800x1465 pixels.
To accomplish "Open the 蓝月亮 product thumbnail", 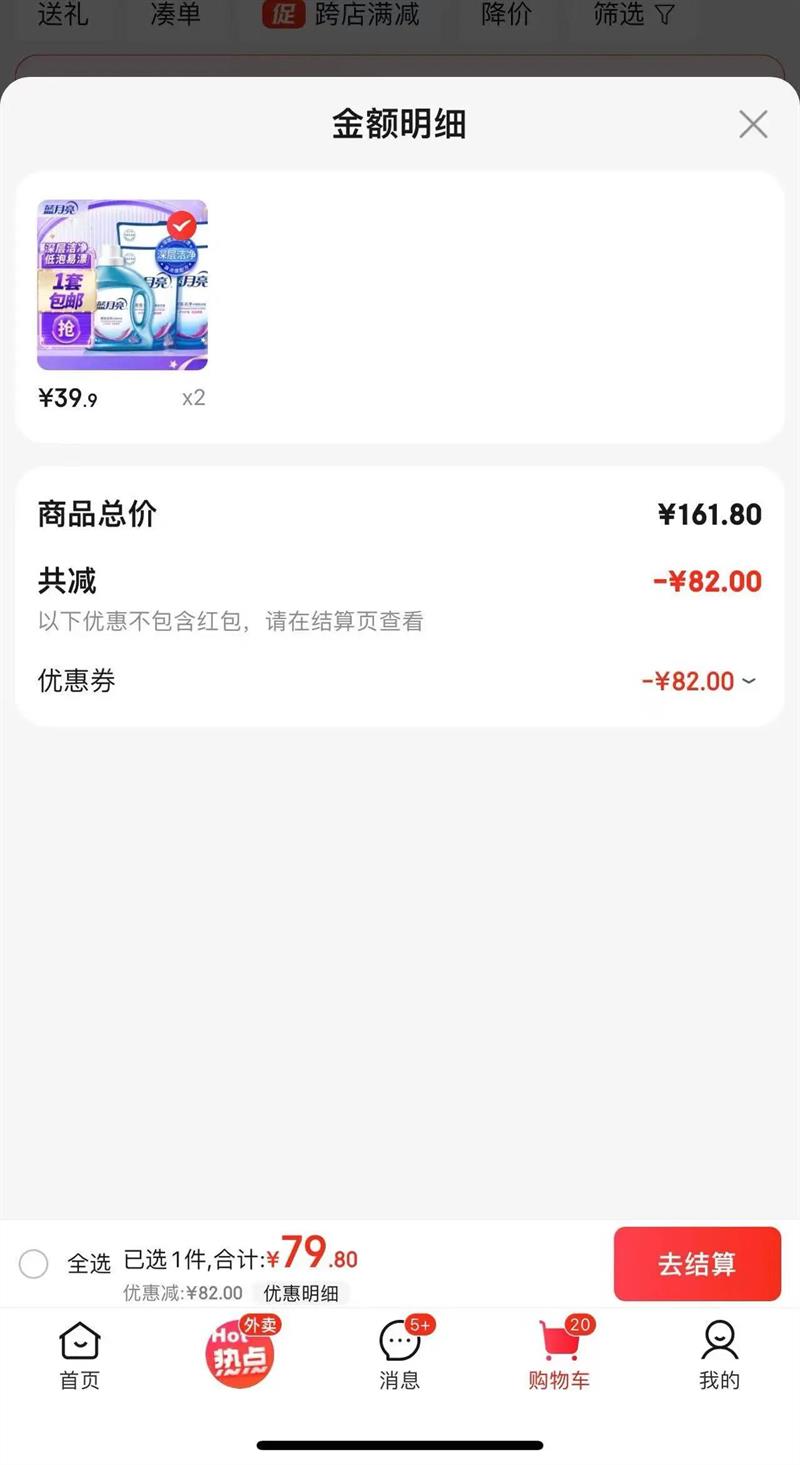I will [122, 285].
